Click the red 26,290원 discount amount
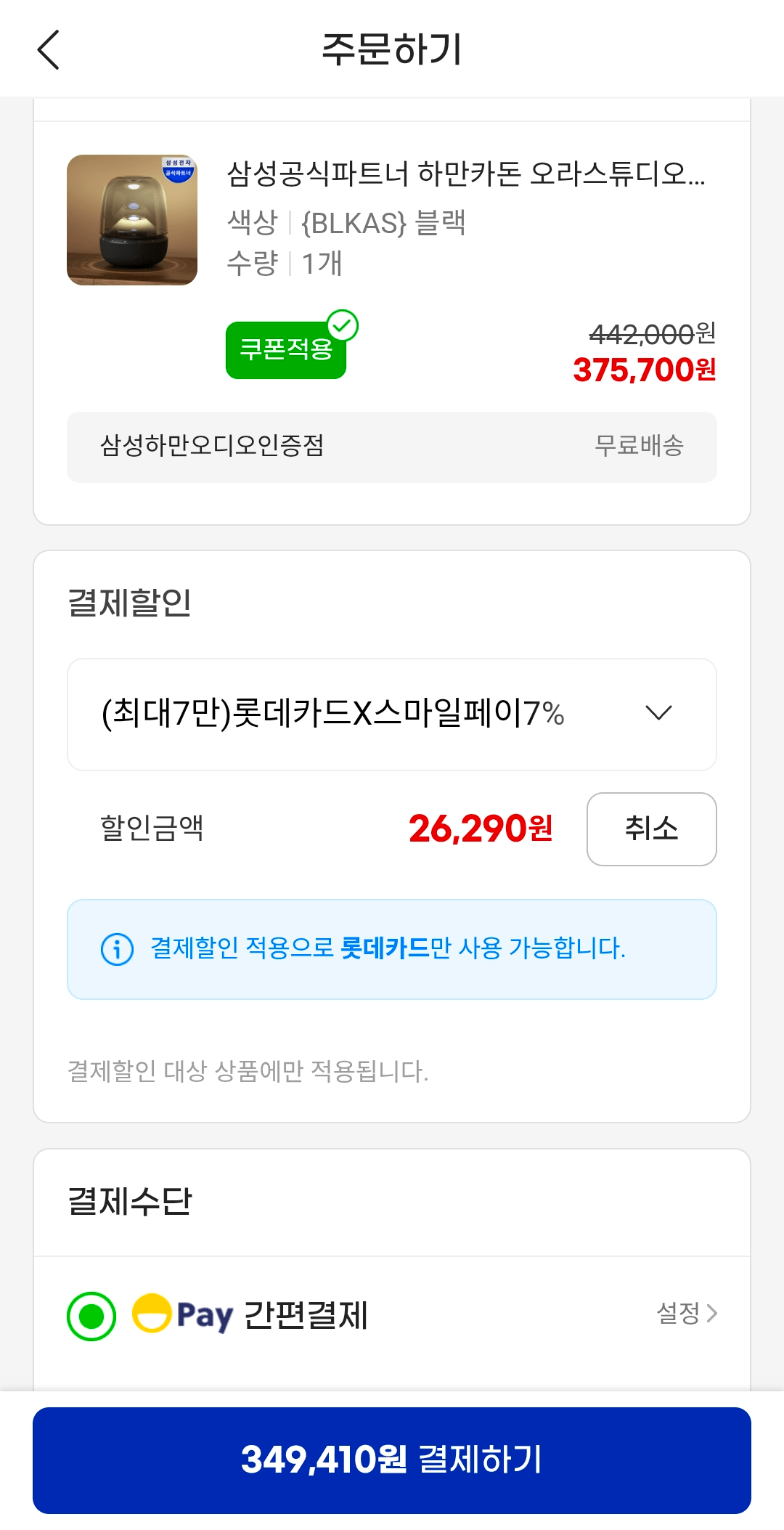784x1530 pixels. click(482, 828)
